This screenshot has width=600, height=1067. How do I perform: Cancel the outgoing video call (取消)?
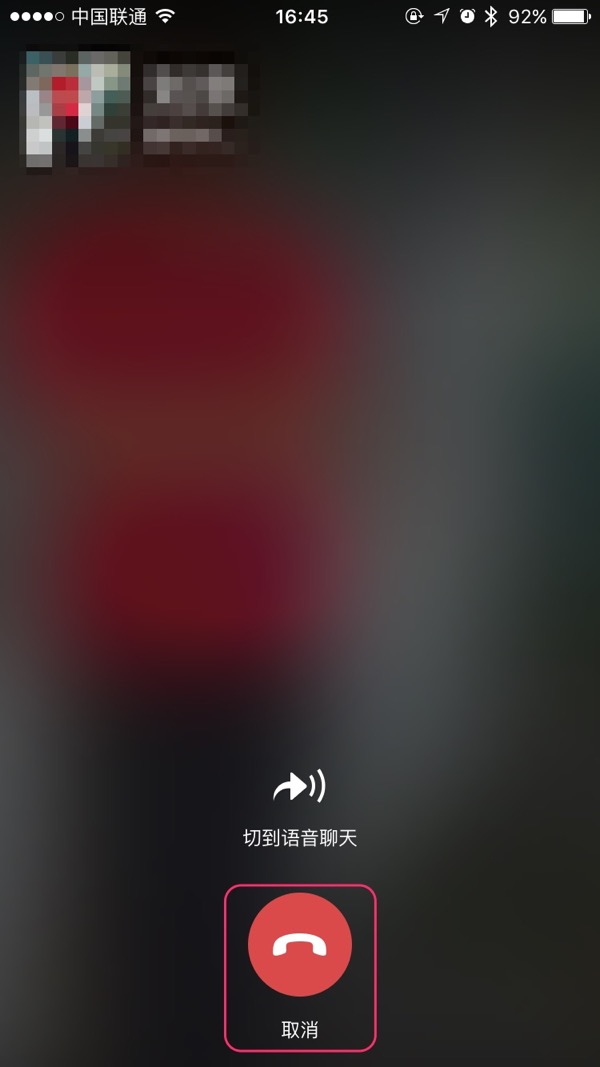(299, 947)
